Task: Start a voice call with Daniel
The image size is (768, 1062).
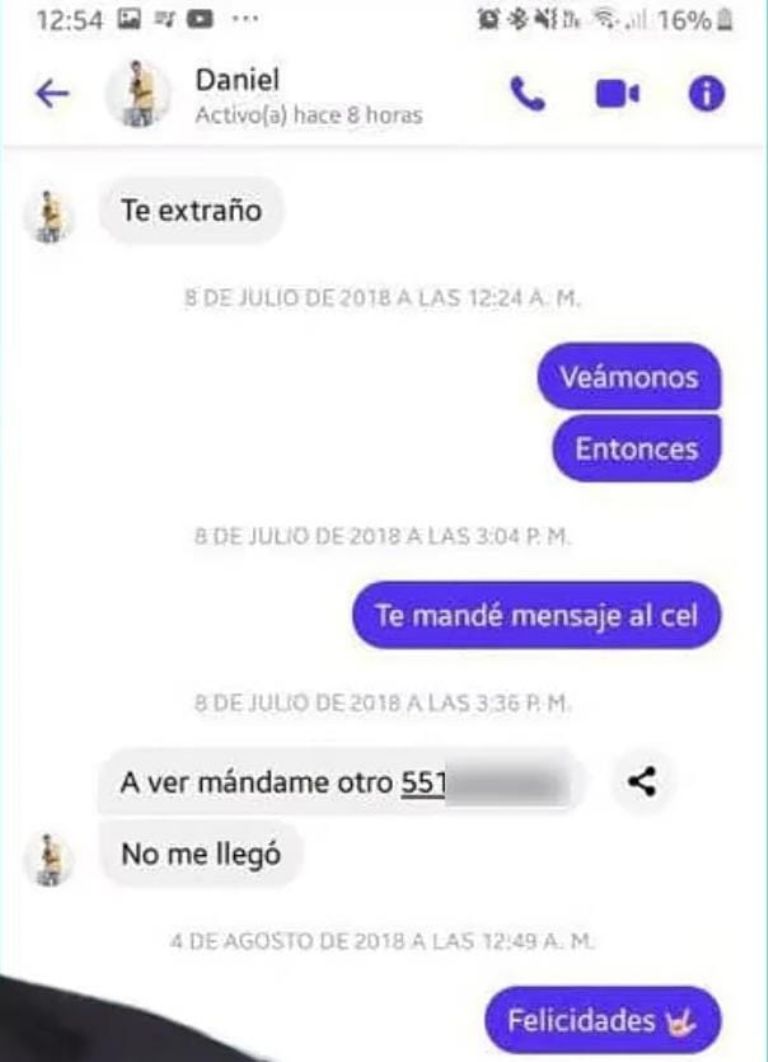Action: [528, 94]
